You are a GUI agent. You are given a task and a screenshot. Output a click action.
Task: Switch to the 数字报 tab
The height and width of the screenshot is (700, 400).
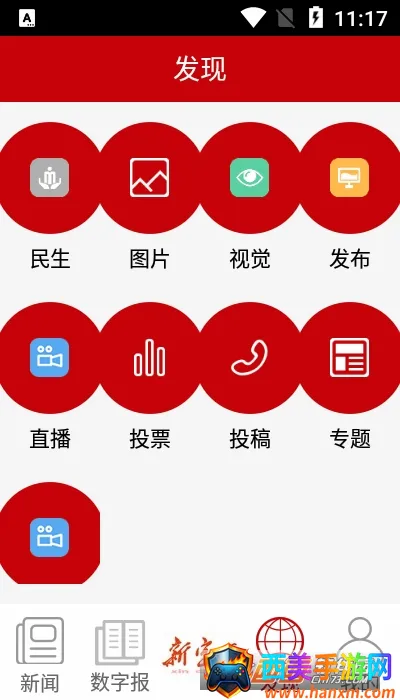120,654
